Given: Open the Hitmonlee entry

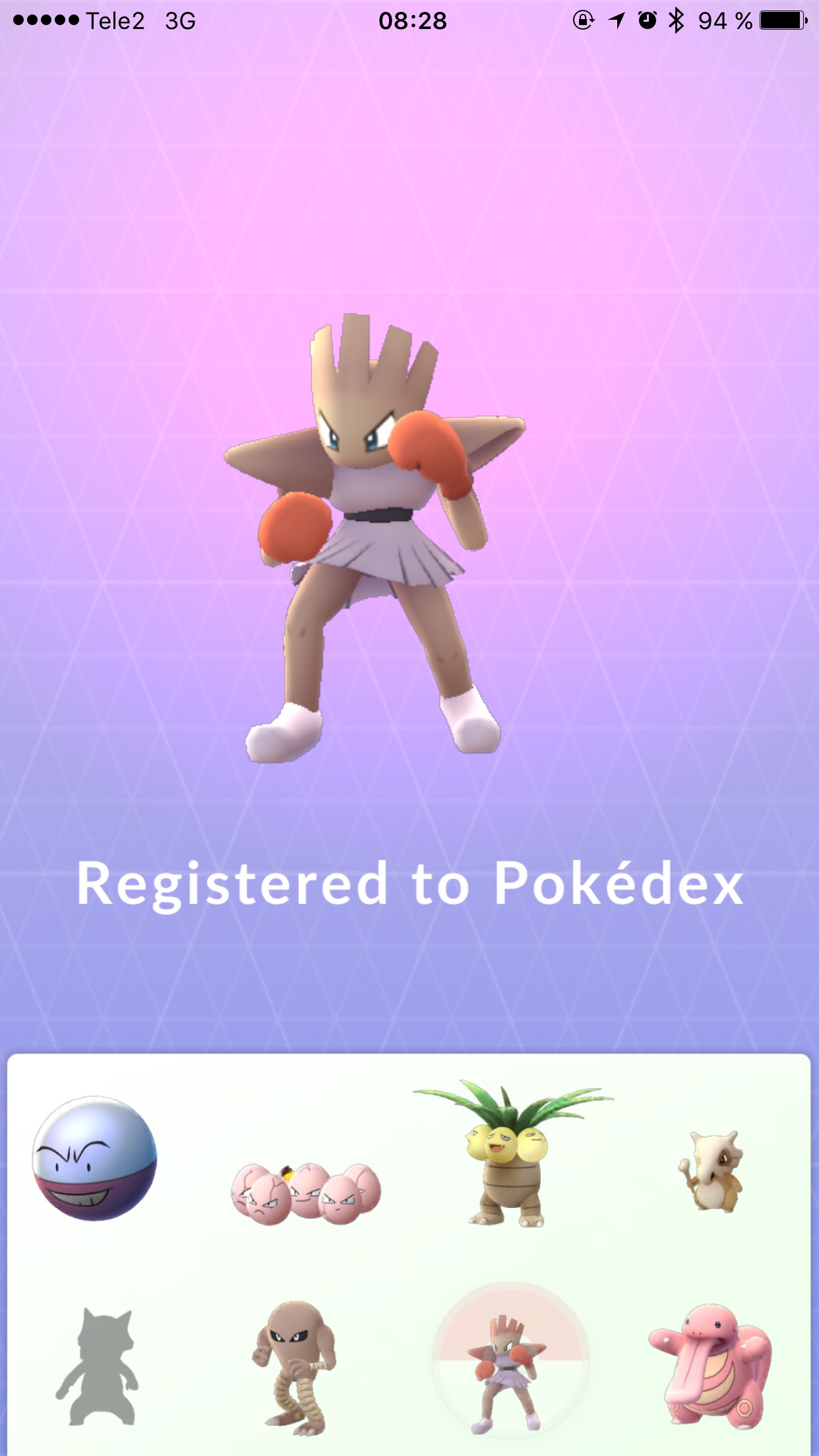Looking at the screenshot, I should click(x=295, y=1368).
